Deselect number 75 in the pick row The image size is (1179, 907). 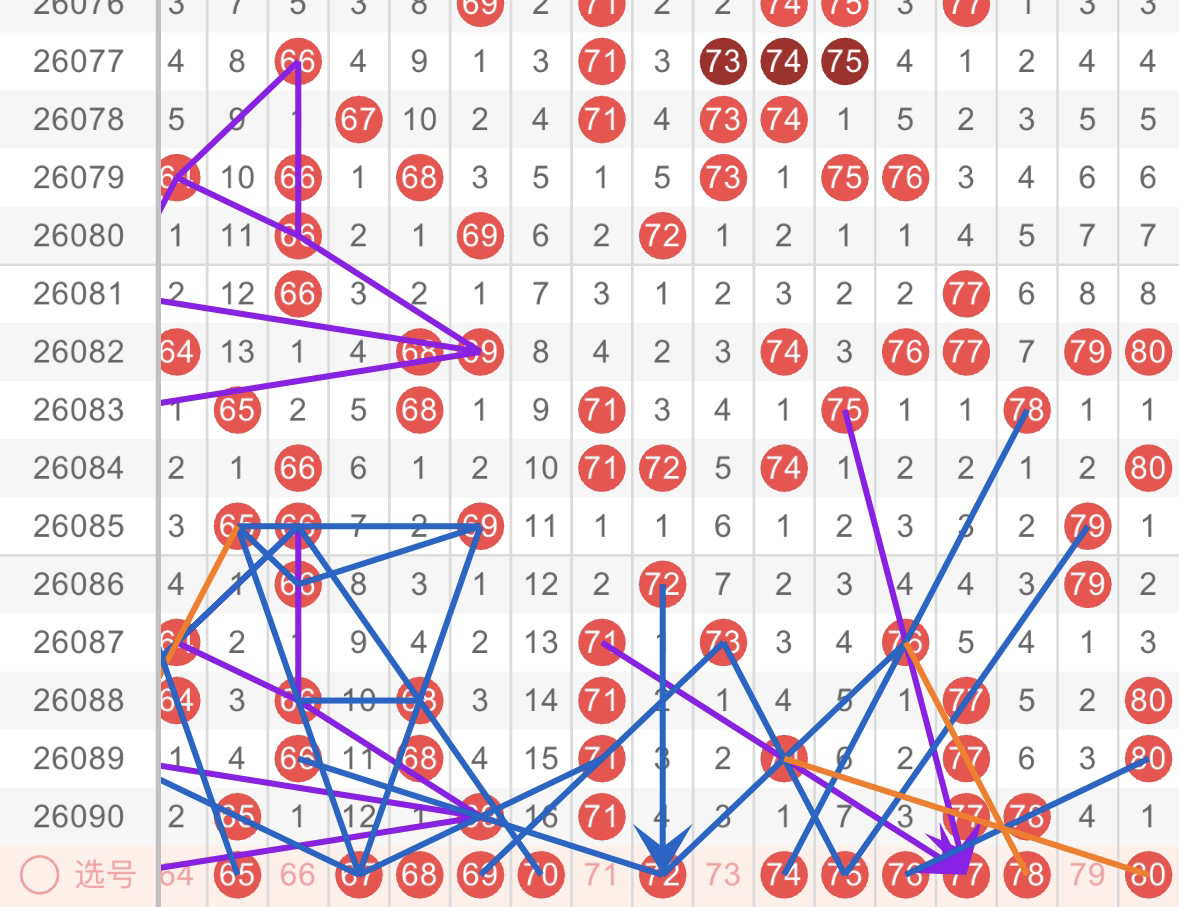[x=844, y=875]
